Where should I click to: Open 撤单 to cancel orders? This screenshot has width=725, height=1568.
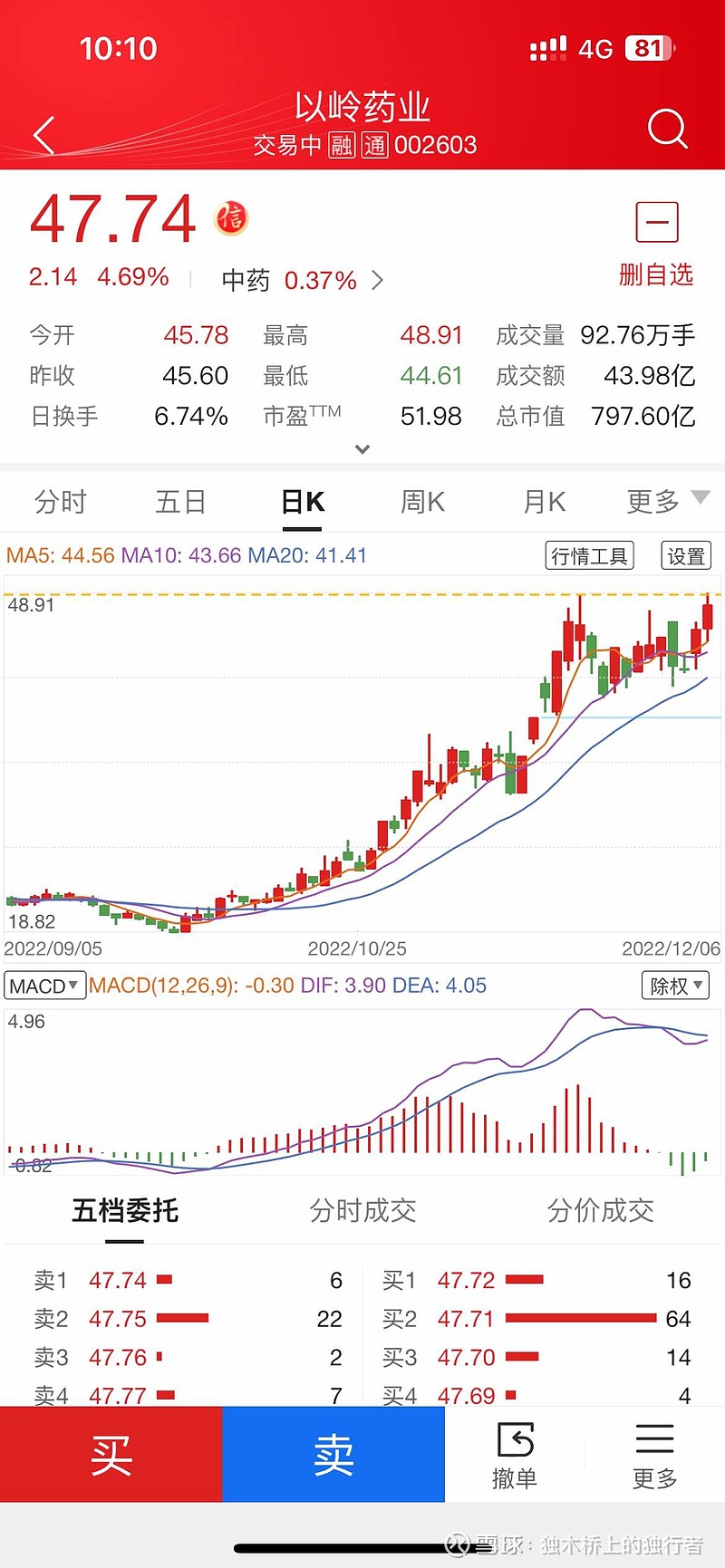(515, 1455)
